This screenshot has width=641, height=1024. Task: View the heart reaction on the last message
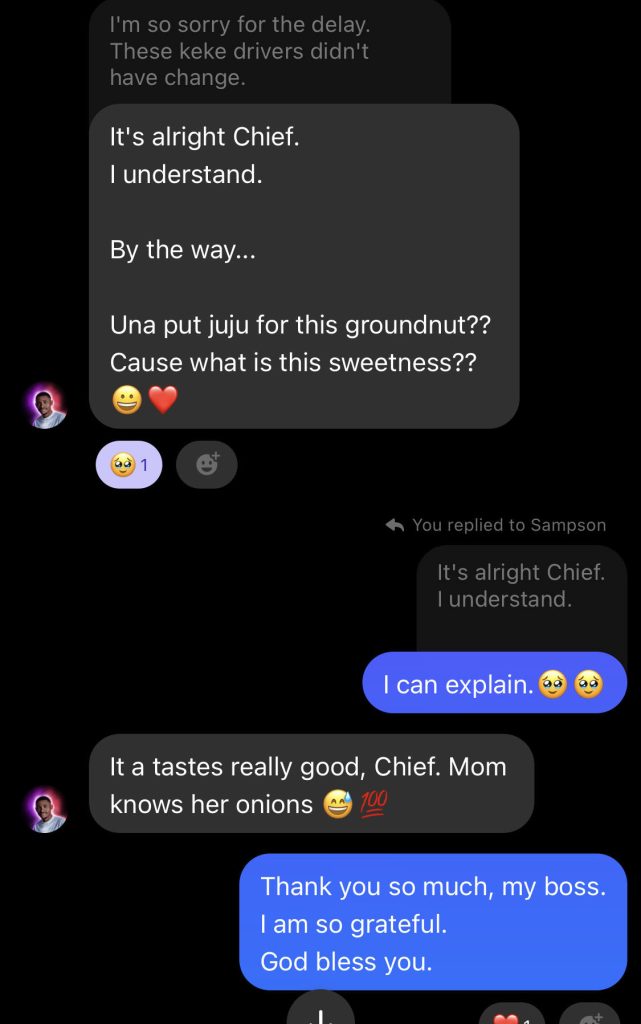point(511,1015)
